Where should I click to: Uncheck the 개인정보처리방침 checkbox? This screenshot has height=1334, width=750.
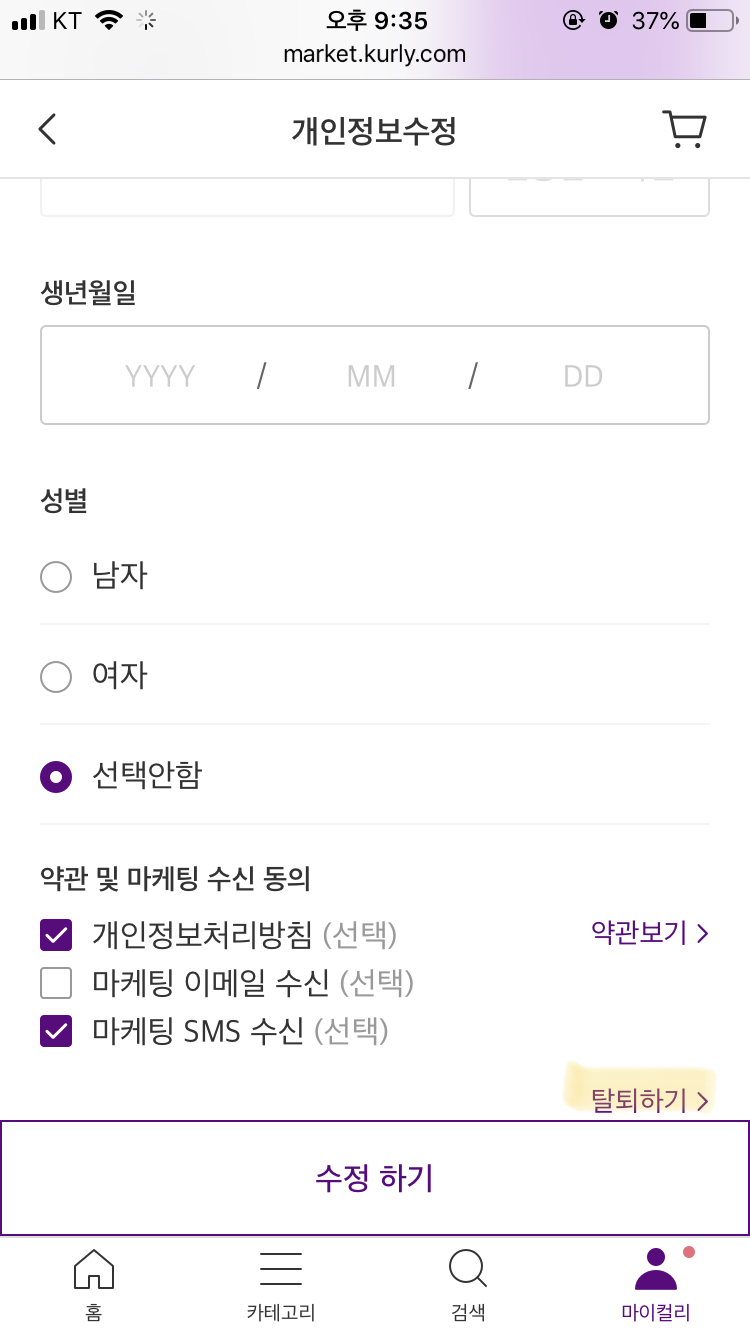[x=56, y=934]
